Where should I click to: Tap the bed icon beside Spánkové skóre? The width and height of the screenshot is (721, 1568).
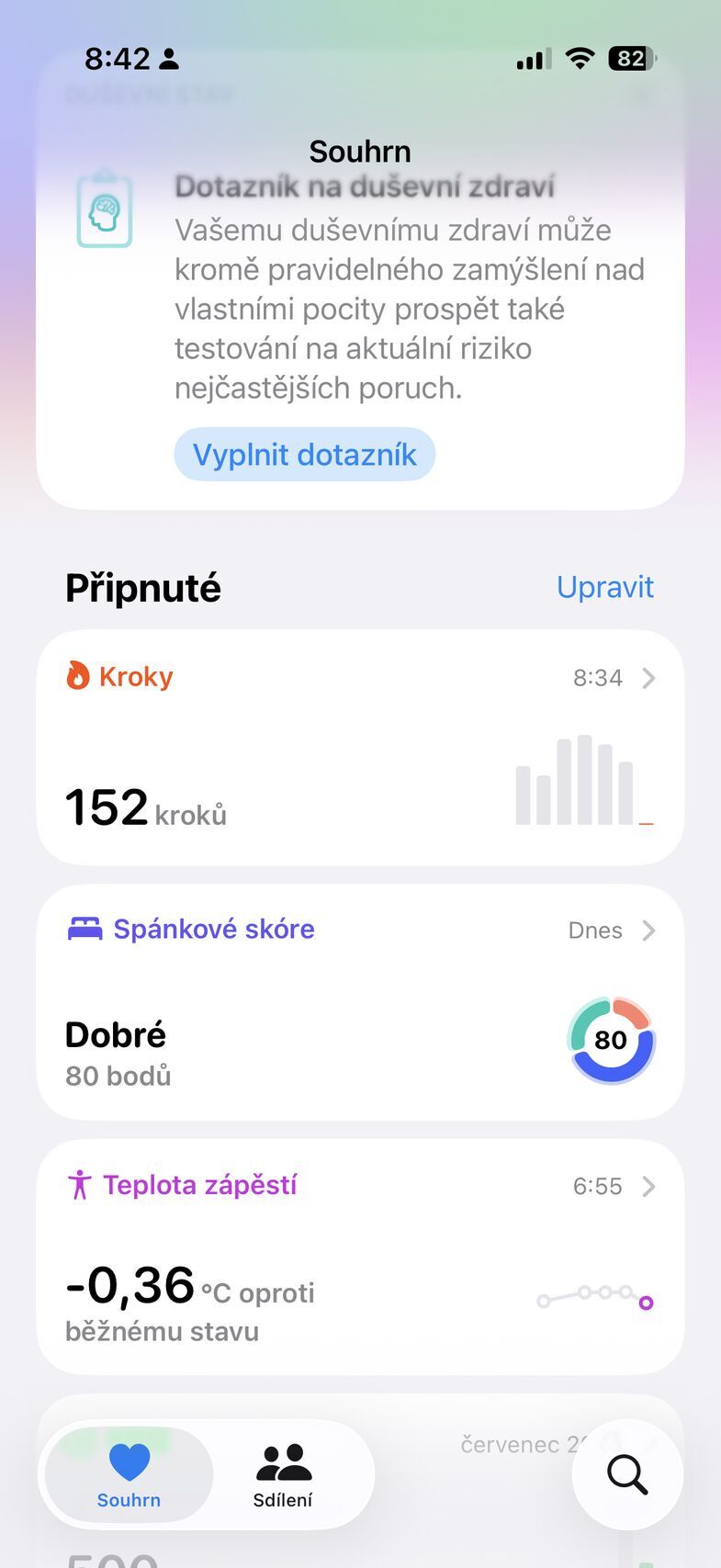click(x=85, y=929)
